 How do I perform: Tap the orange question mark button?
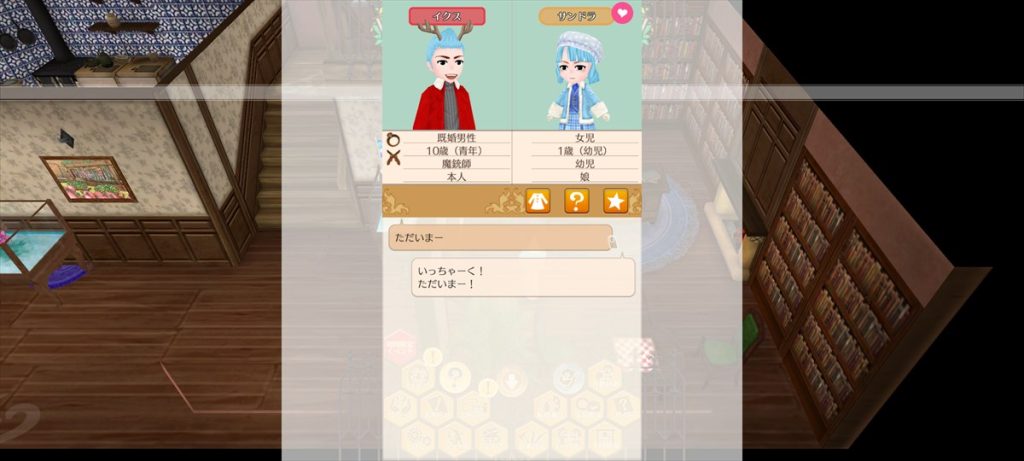[577, 201]
